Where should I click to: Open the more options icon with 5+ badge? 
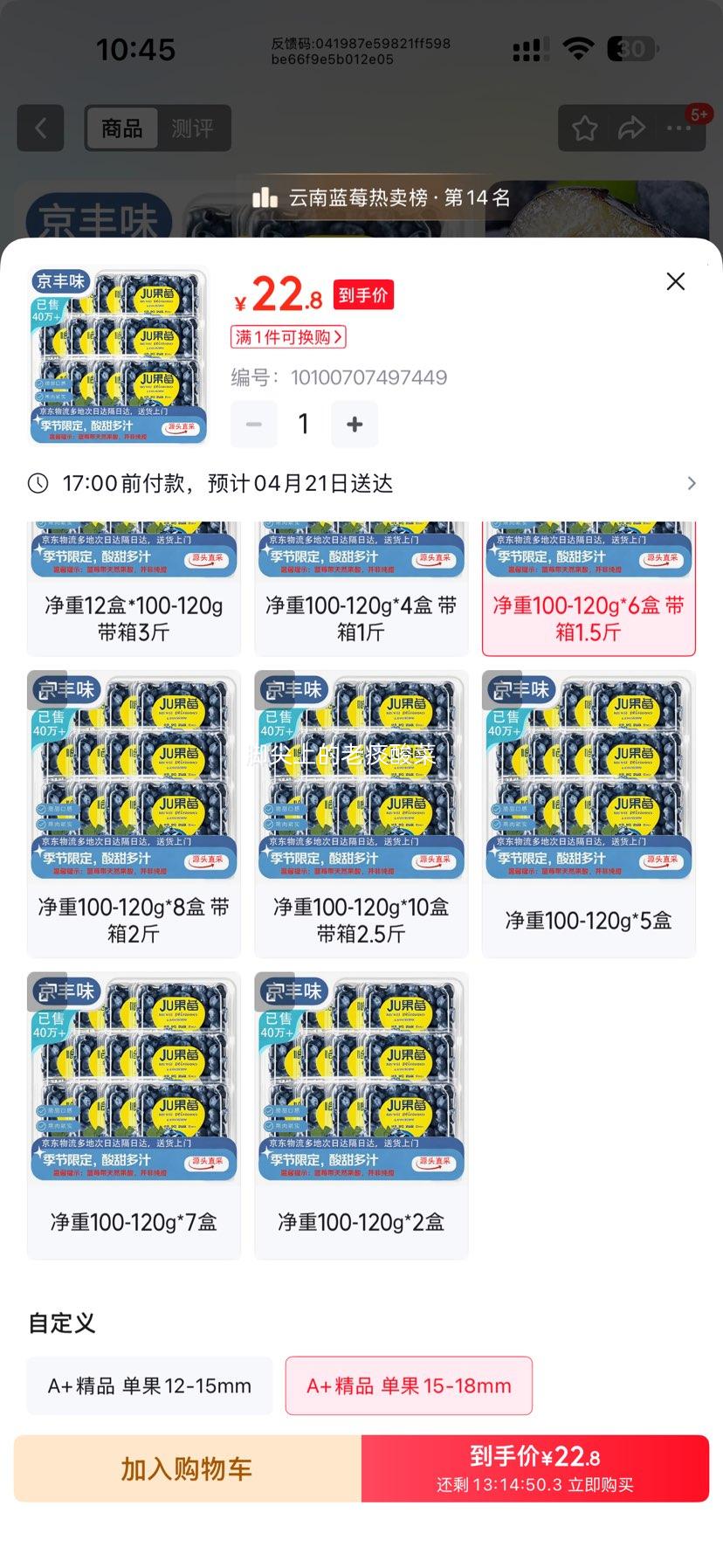tap(678, 128)
